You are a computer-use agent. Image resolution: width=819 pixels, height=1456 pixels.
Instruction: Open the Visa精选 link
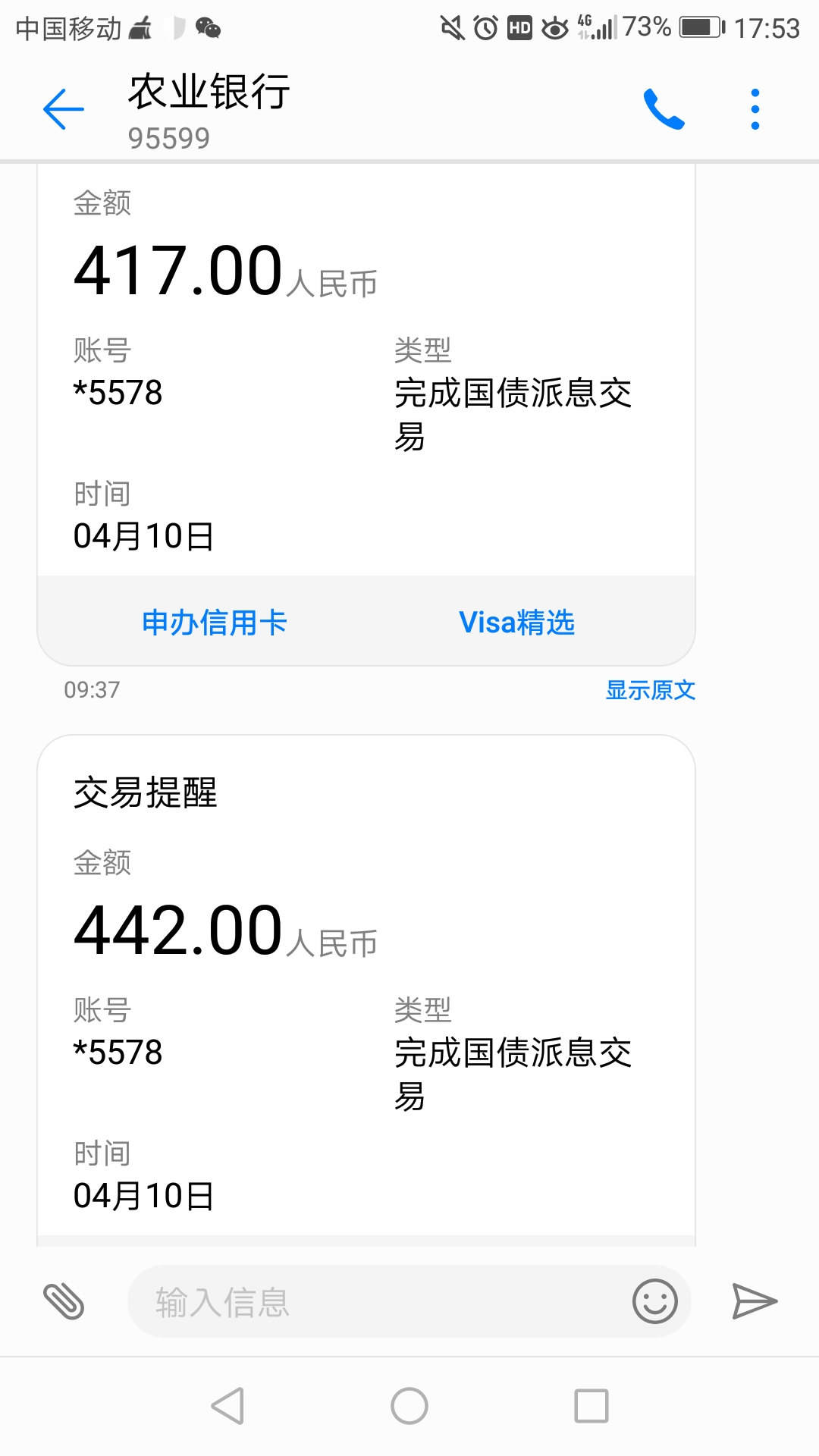516,623
